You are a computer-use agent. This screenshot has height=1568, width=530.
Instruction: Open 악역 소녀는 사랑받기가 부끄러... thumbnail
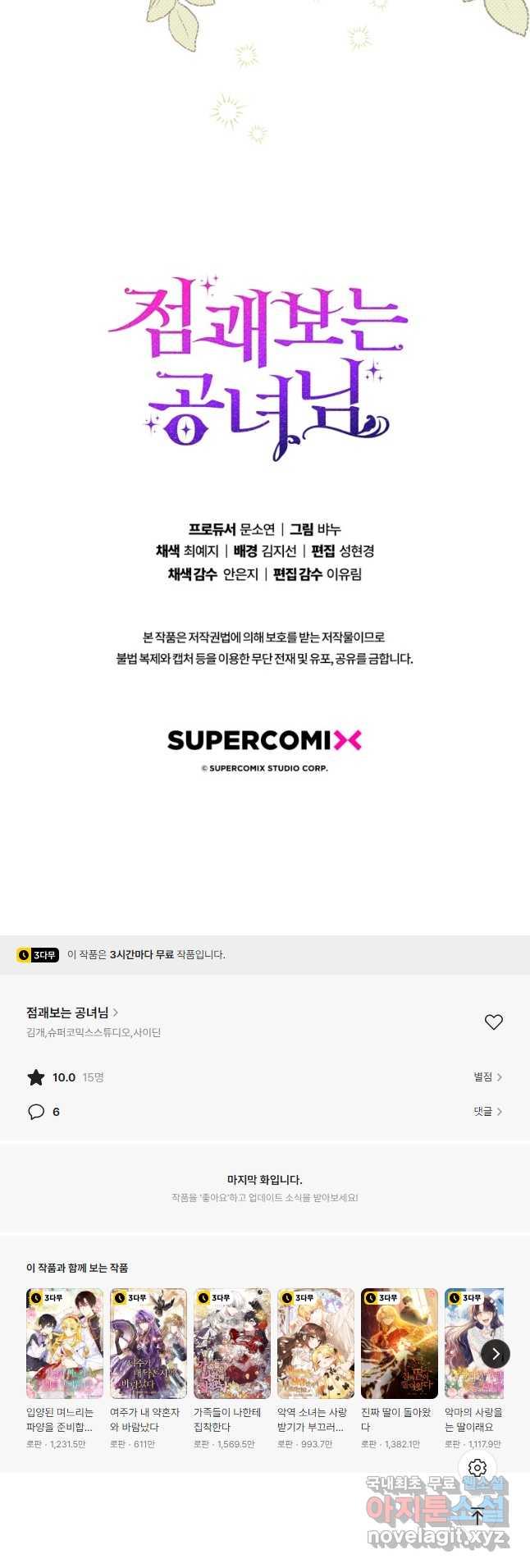pos(316,1343)
